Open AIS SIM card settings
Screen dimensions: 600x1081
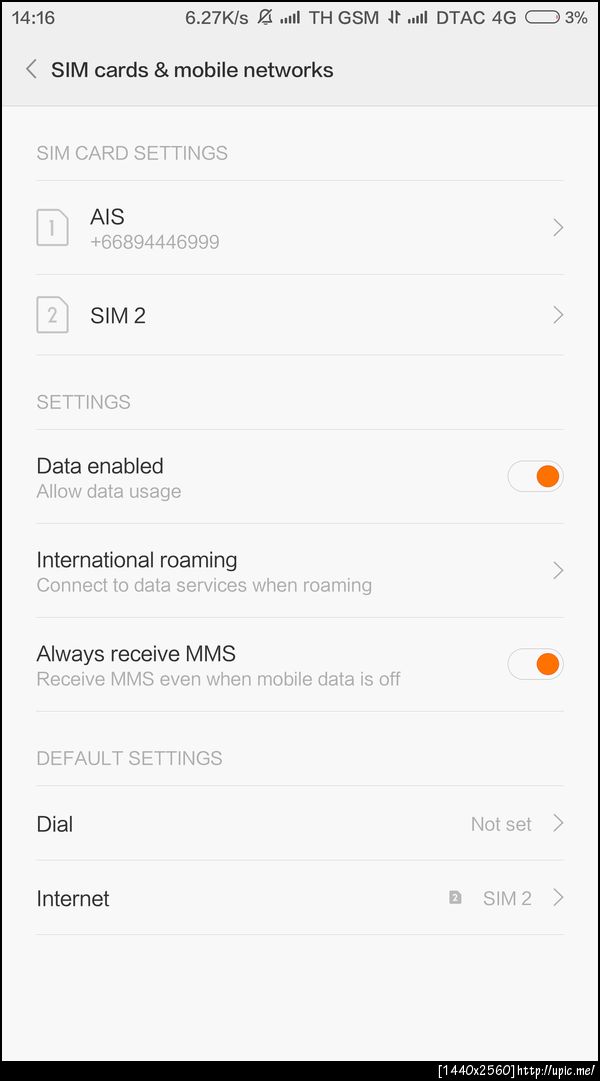pyautogui.click(x=300, y=228)
